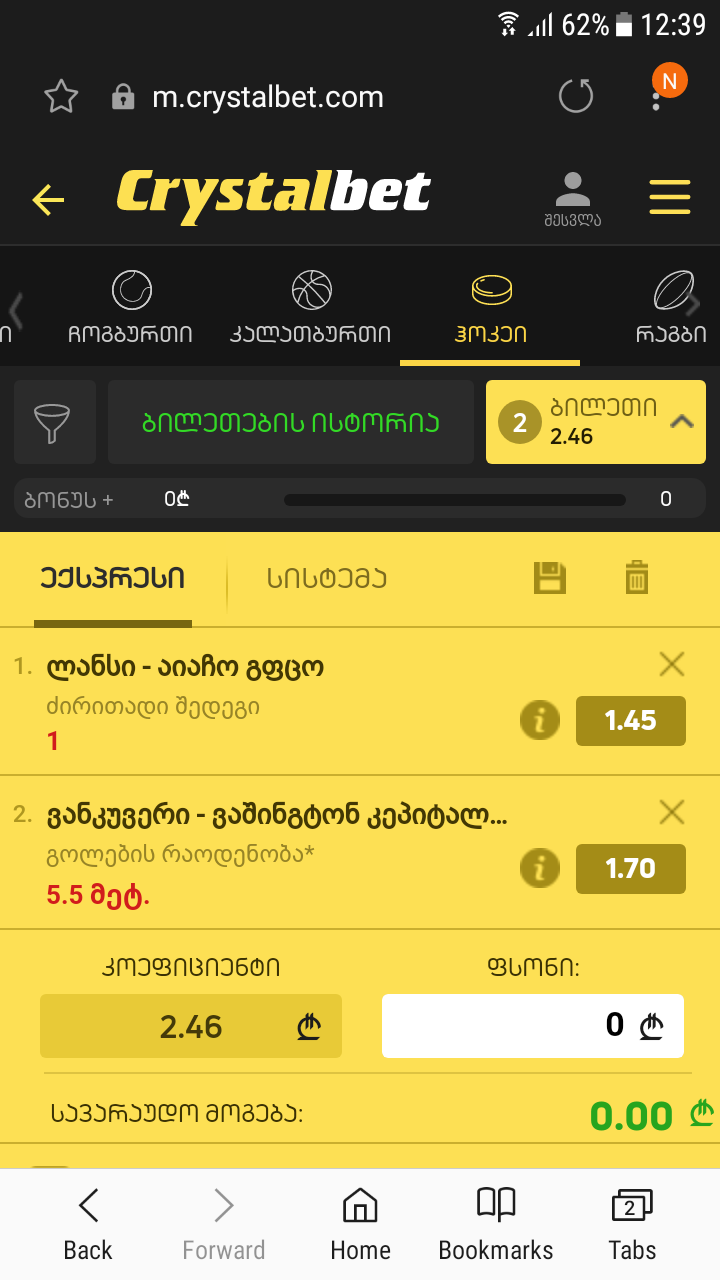Click the ფსონი stake input field
720x1280 pixels.
tap(533, 1025)
